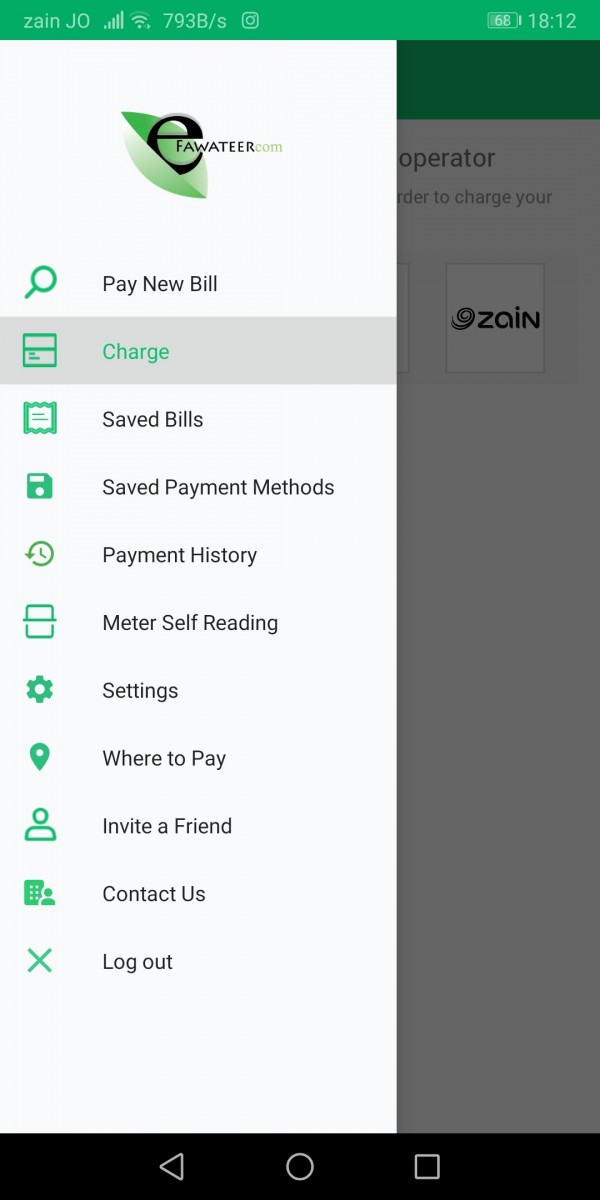Open Where to Pay
The image size is (600, 1200).
(164, 759)
